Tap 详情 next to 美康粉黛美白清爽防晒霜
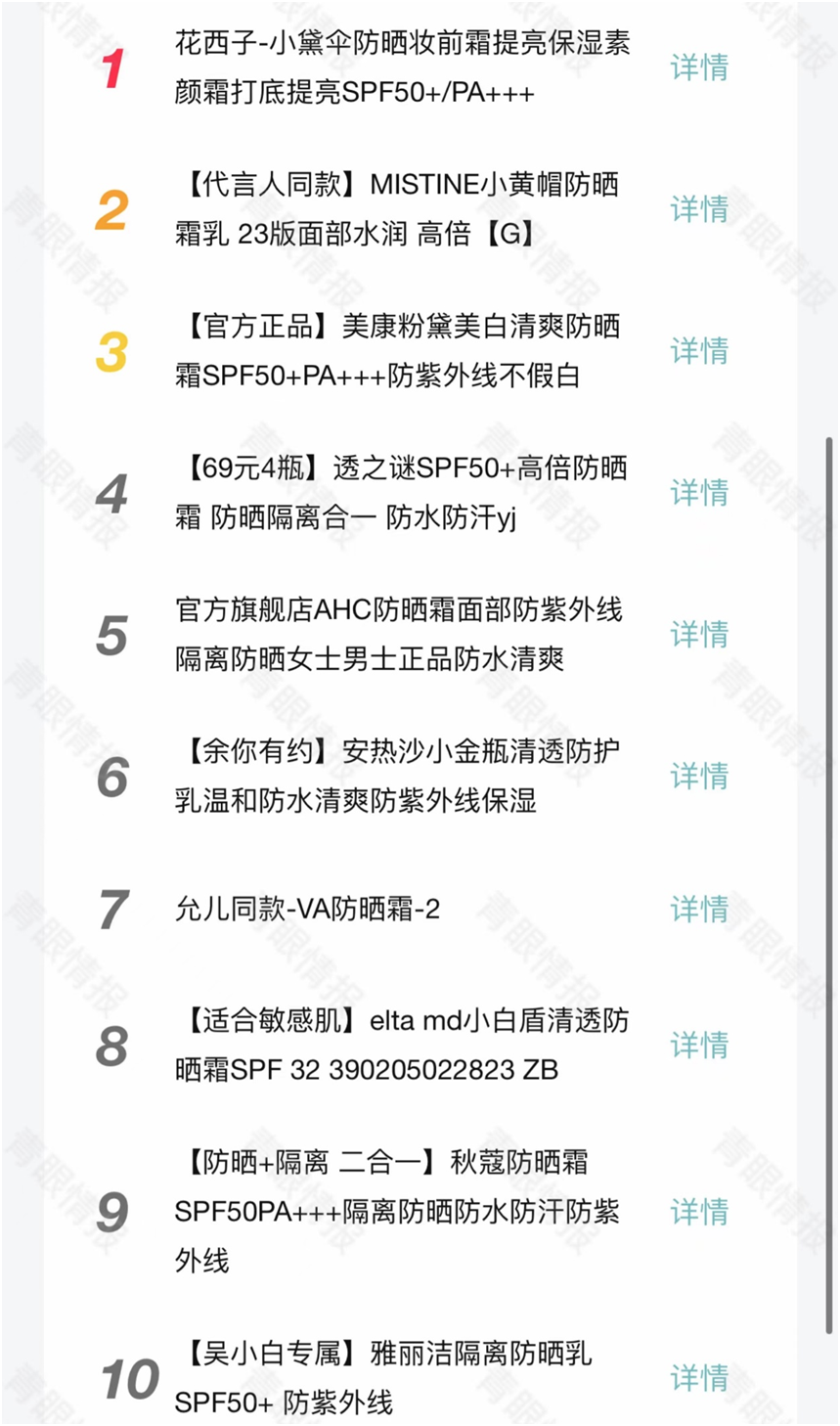This screenshot has height=1426, width=840. [699, 351]
